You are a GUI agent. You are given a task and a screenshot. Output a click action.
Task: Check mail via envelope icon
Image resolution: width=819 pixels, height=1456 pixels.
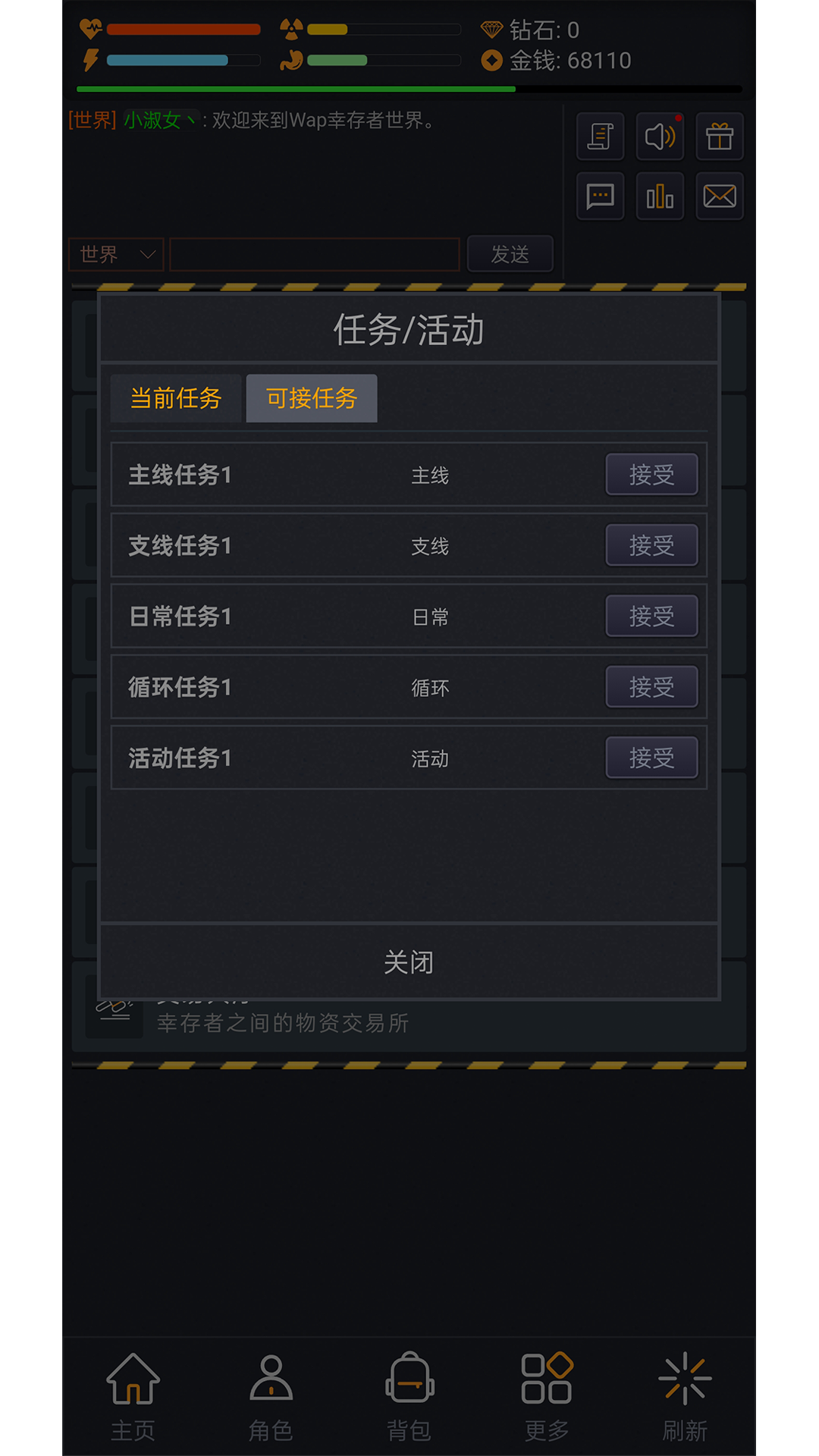coord(719,196)
